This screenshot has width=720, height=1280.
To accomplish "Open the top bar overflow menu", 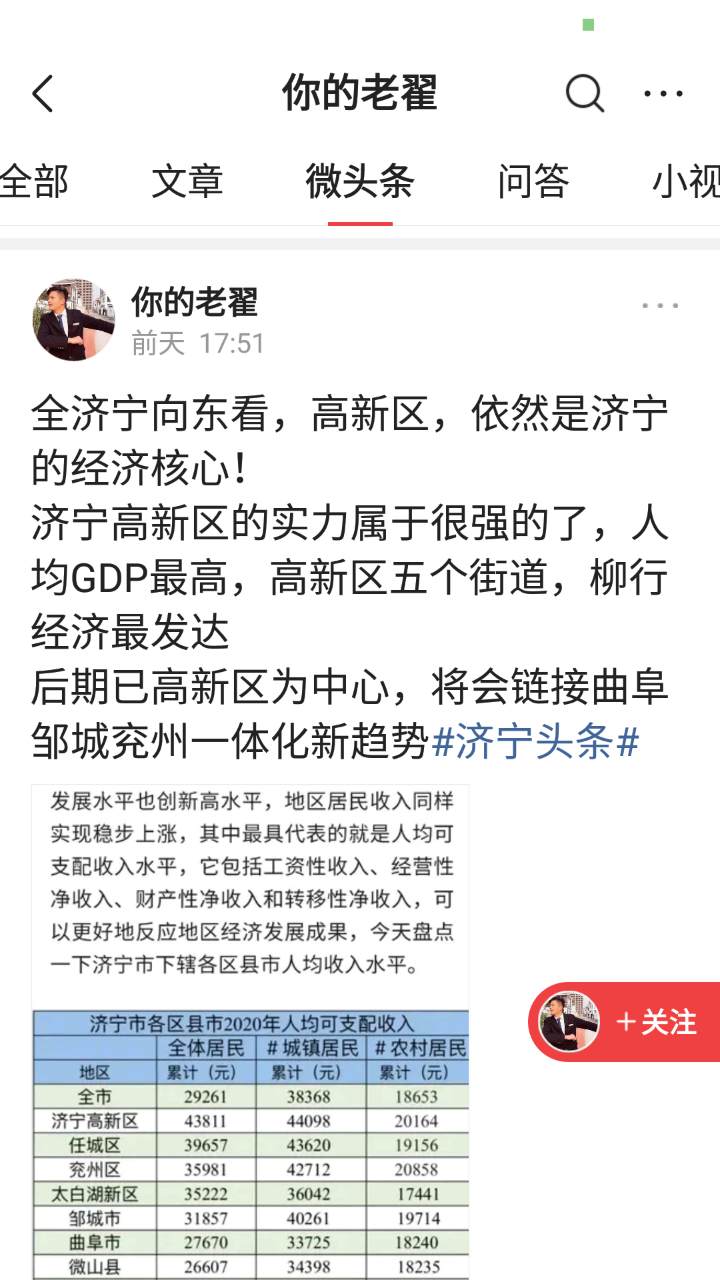I will (x=663, y=95).
